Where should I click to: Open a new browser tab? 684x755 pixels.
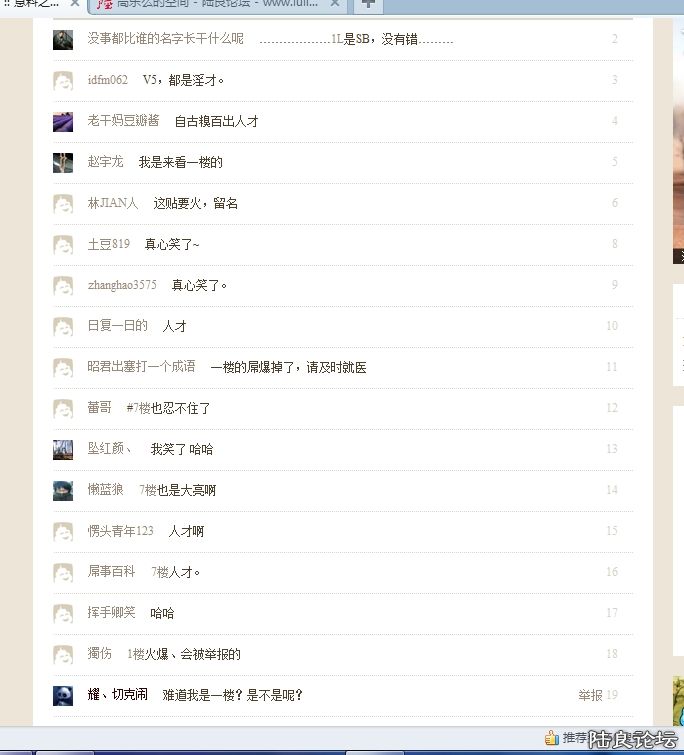(x=369, y=4)
